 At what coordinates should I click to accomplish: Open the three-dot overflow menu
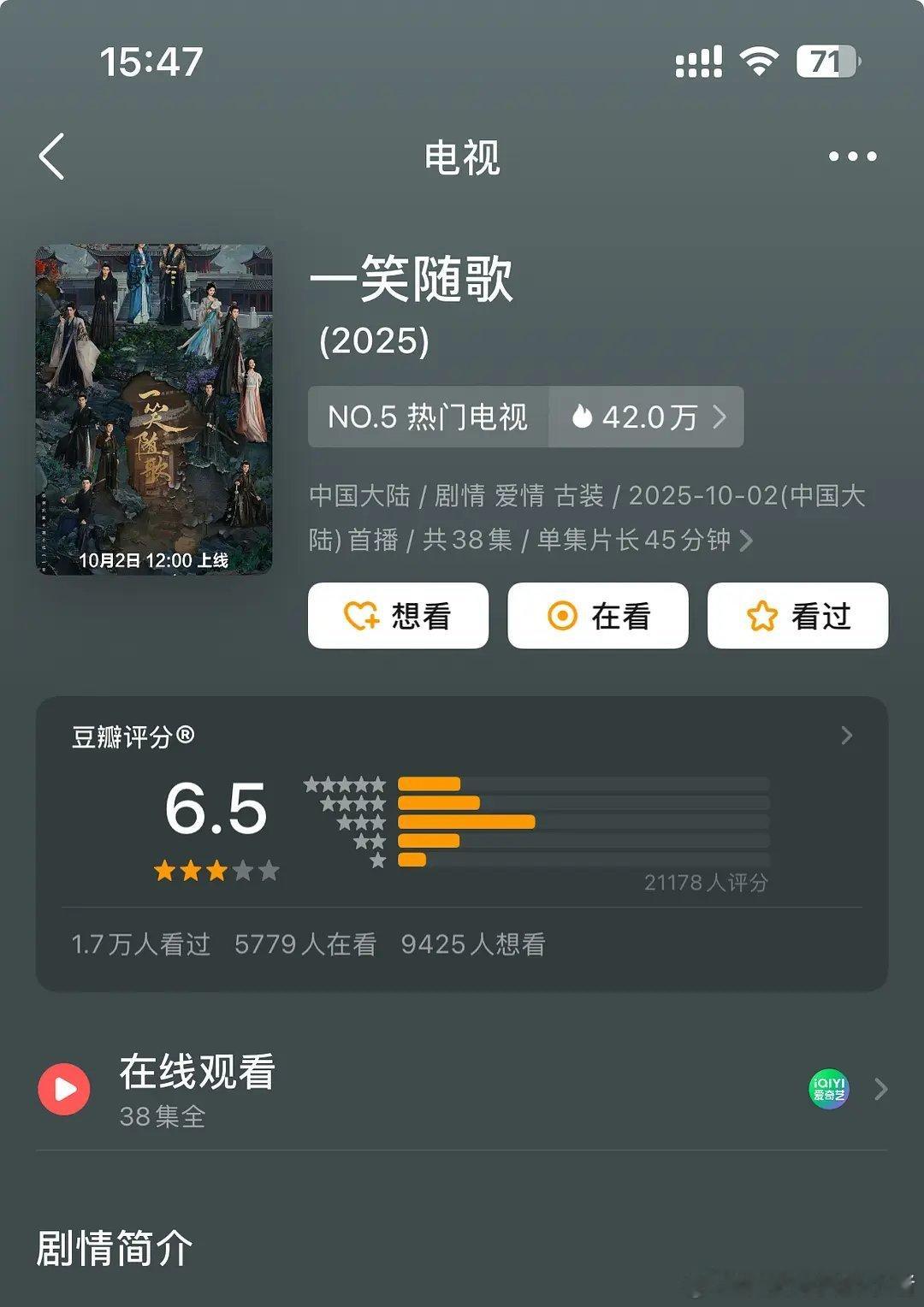[852, 157]
